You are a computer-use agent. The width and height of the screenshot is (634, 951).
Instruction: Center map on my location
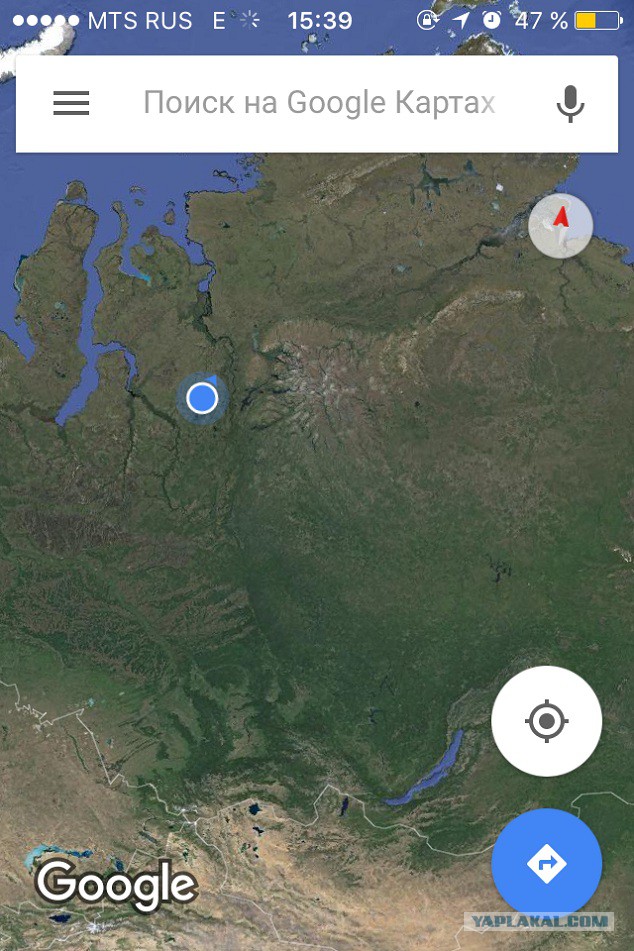coord(546,720)
